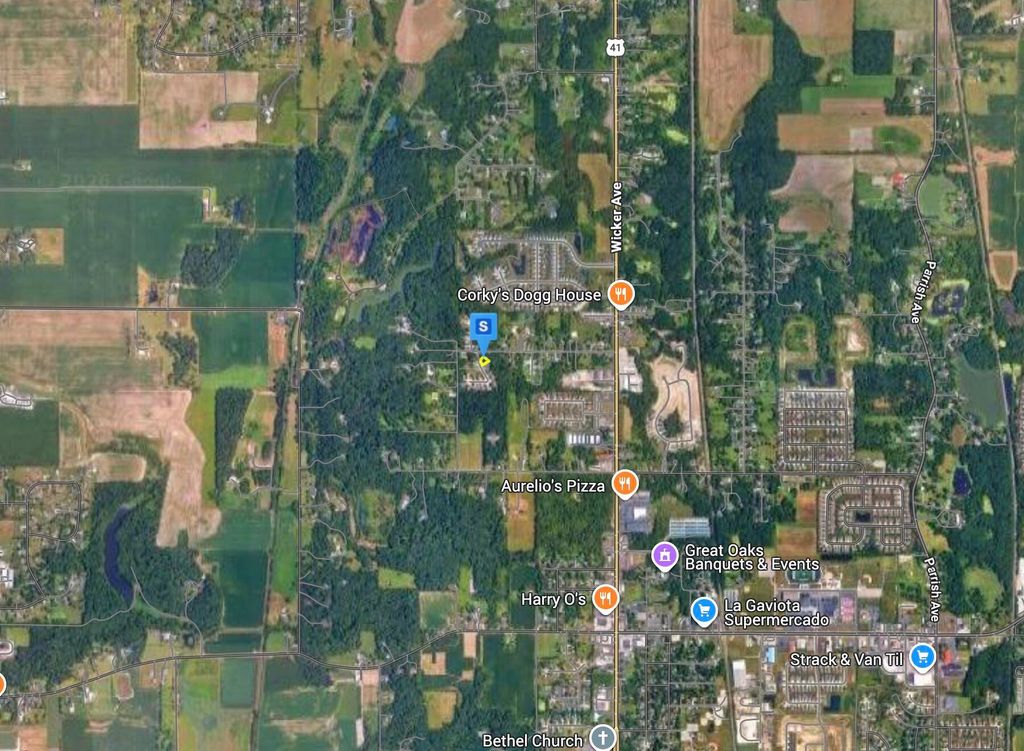Screen dimensions: 1024x751
Task: Open Corky's Dogg House restaurant marker
Action: coord(621,294)
